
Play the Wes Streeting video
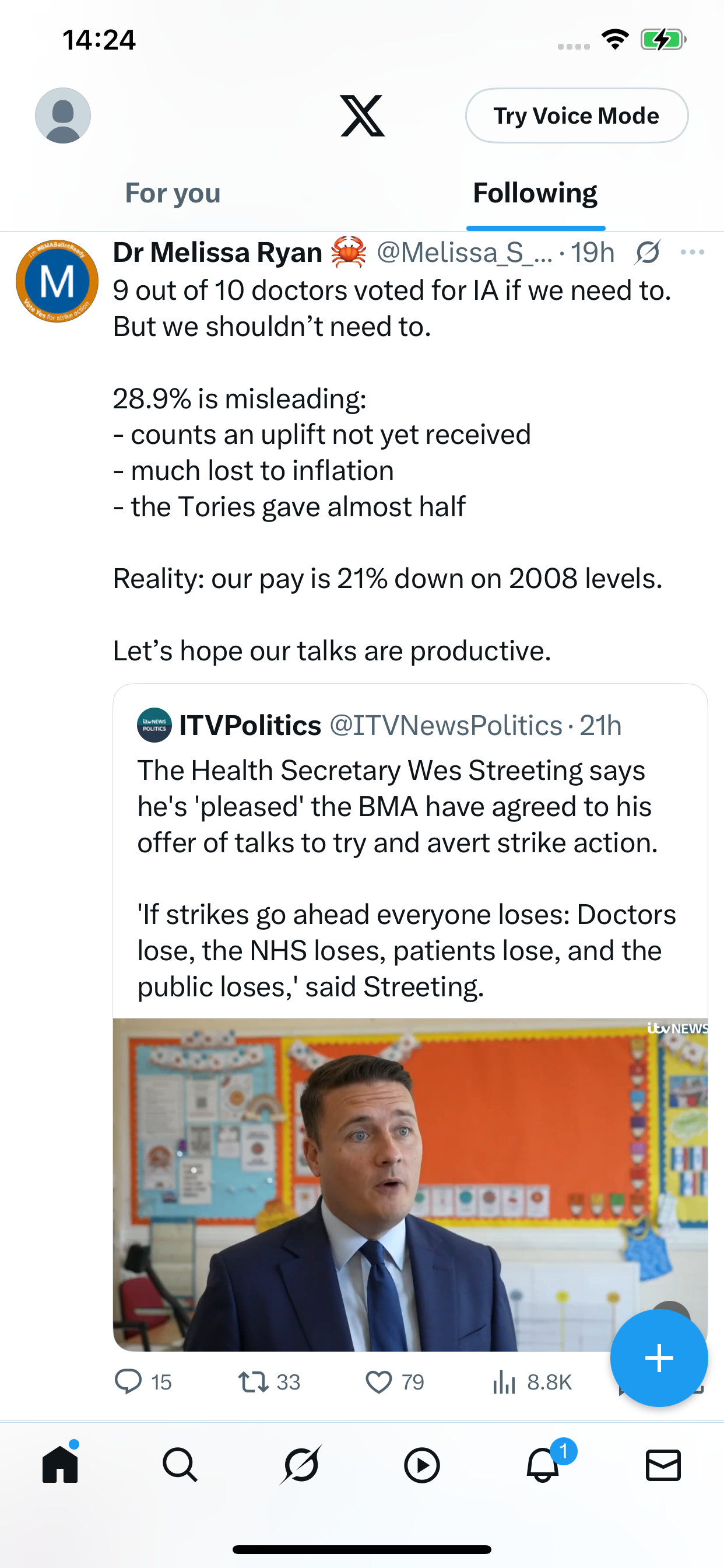[x=410, y=1185]
